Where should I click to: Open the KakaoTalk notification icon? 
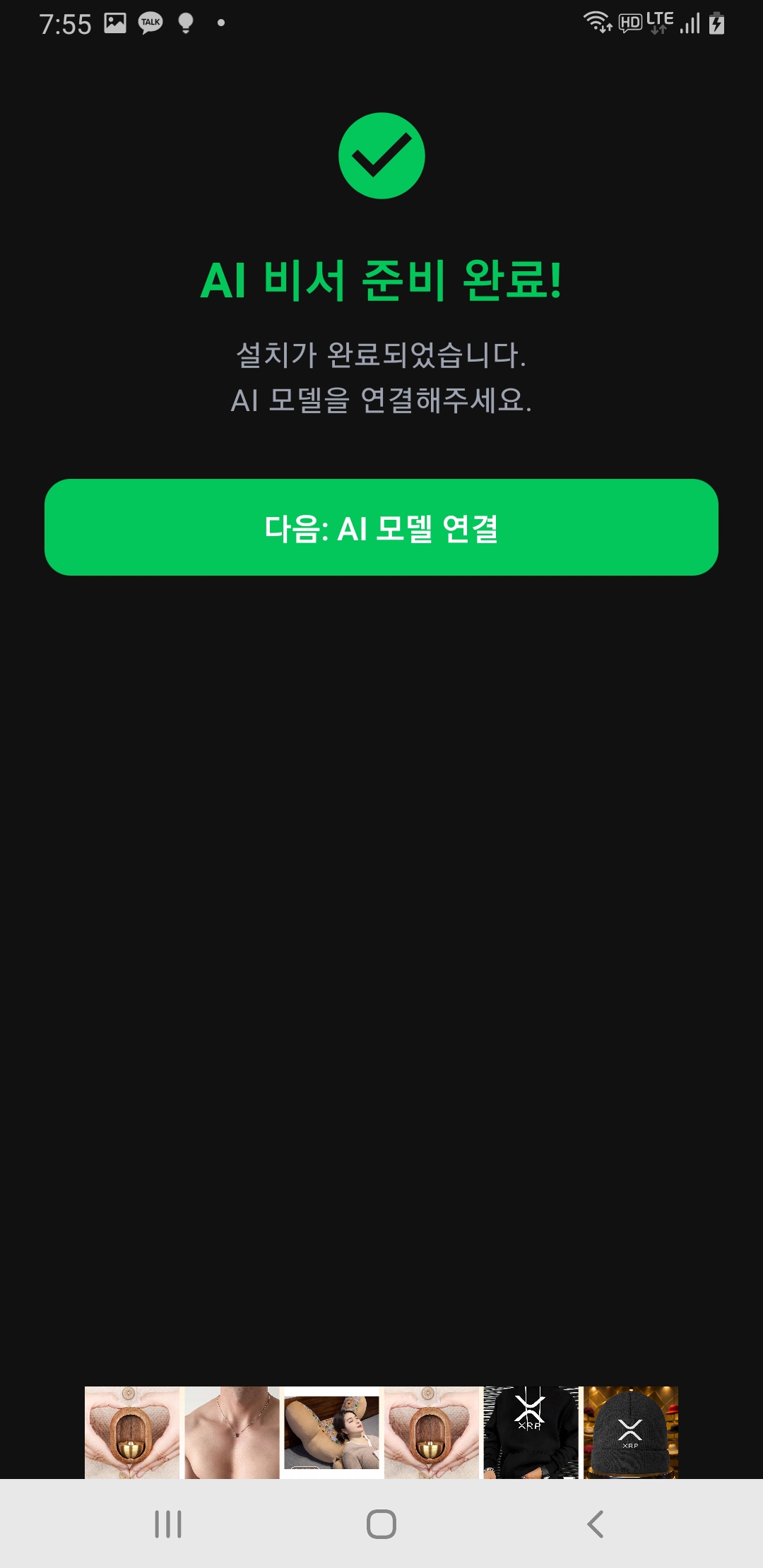tap(149, 21)
